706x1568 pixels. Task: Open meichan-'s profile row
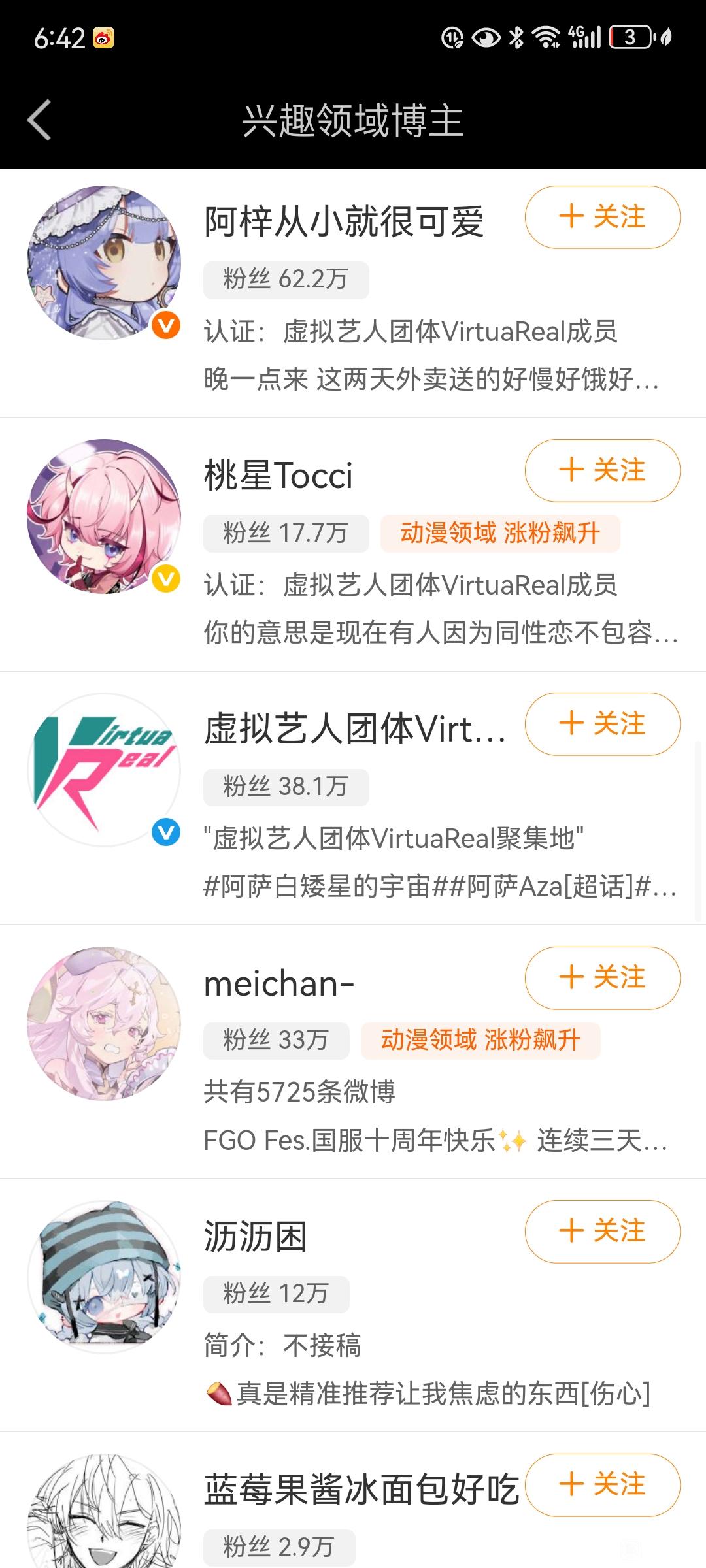coord(353,1052)
